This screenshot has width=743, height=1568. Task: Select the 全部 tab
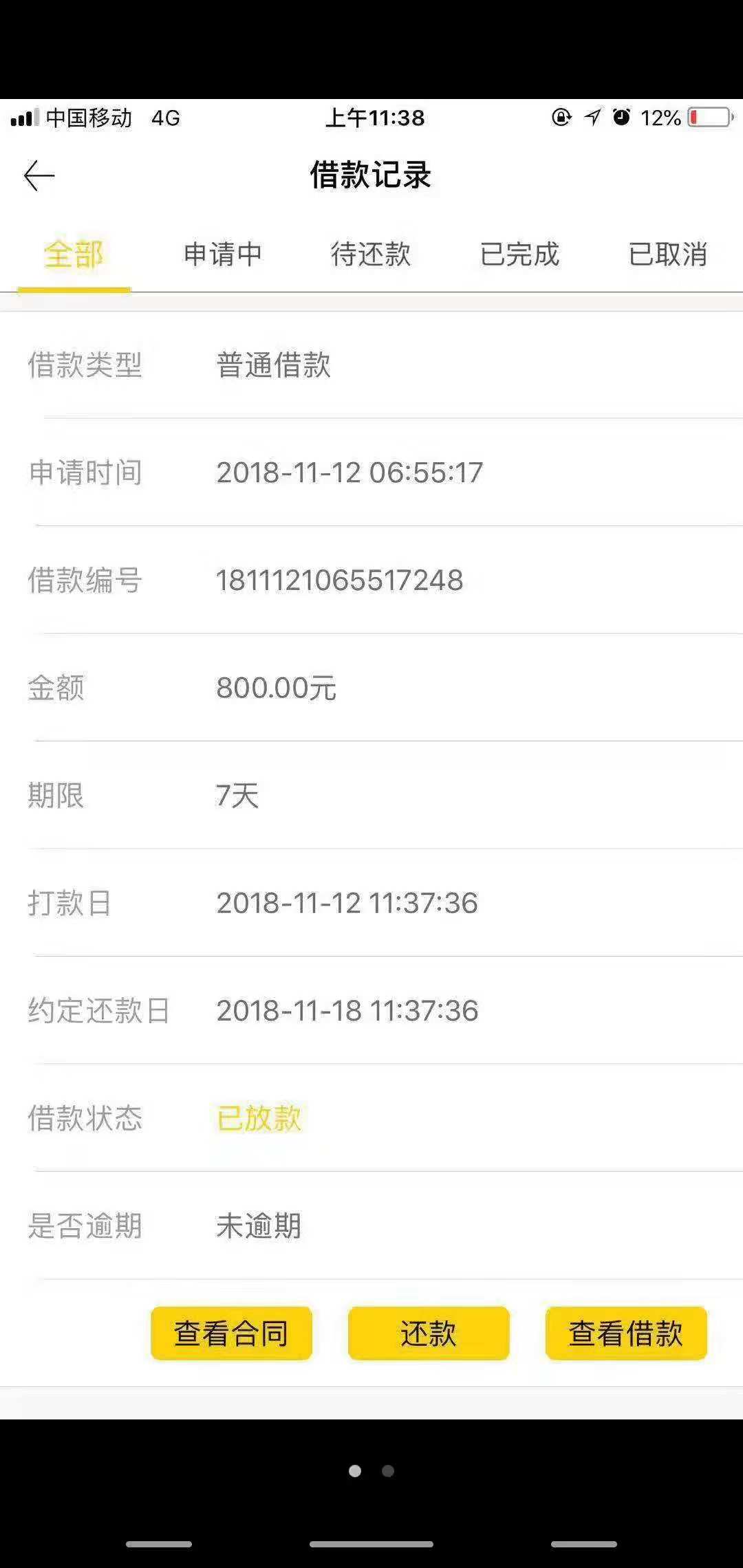(x=74, y=255)
